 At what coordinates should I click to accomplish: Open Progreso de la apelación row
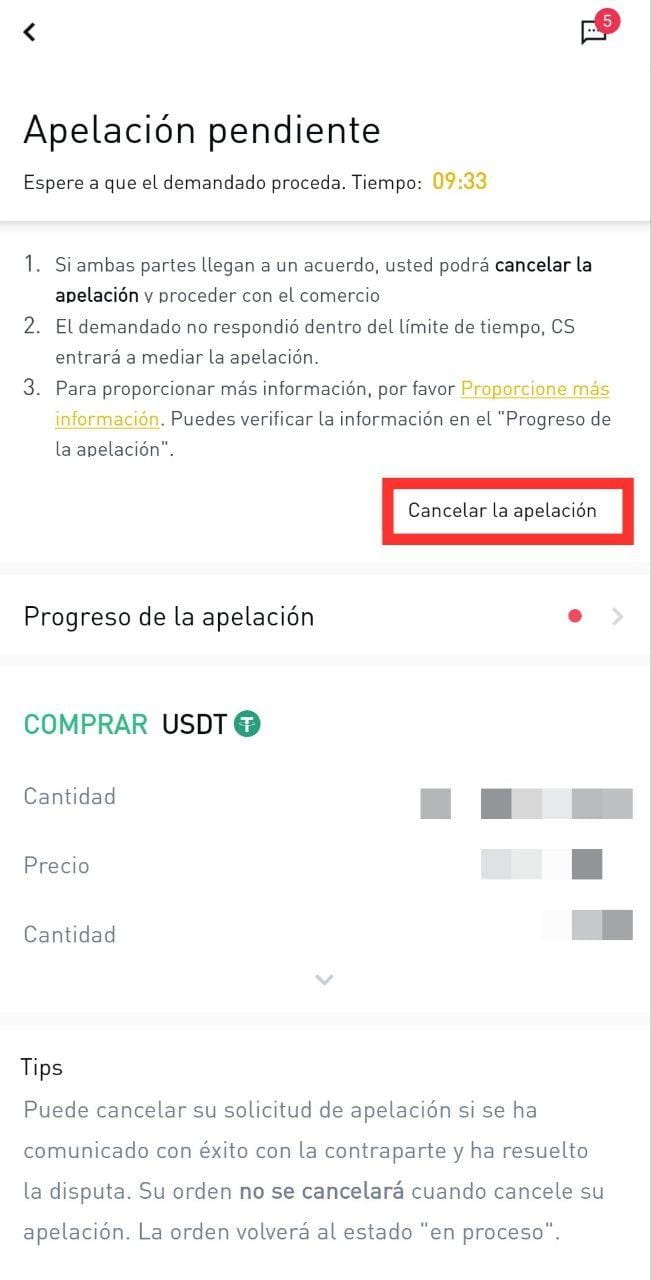pos(325,616)
